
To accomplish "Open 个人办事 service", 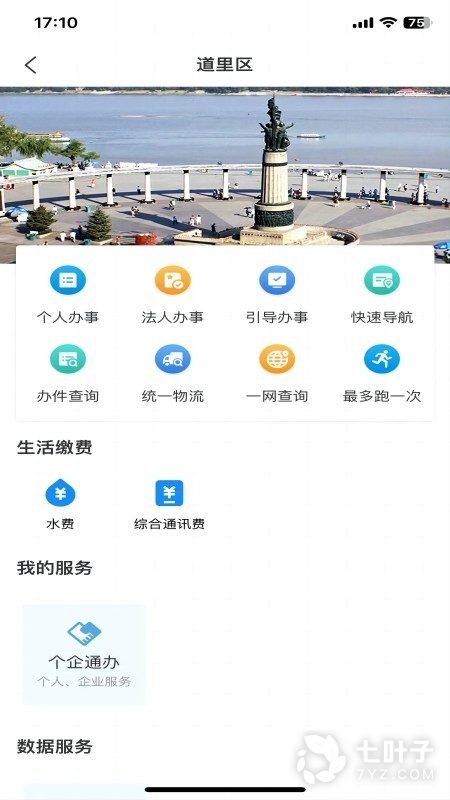I will click(x=68, y=294).
